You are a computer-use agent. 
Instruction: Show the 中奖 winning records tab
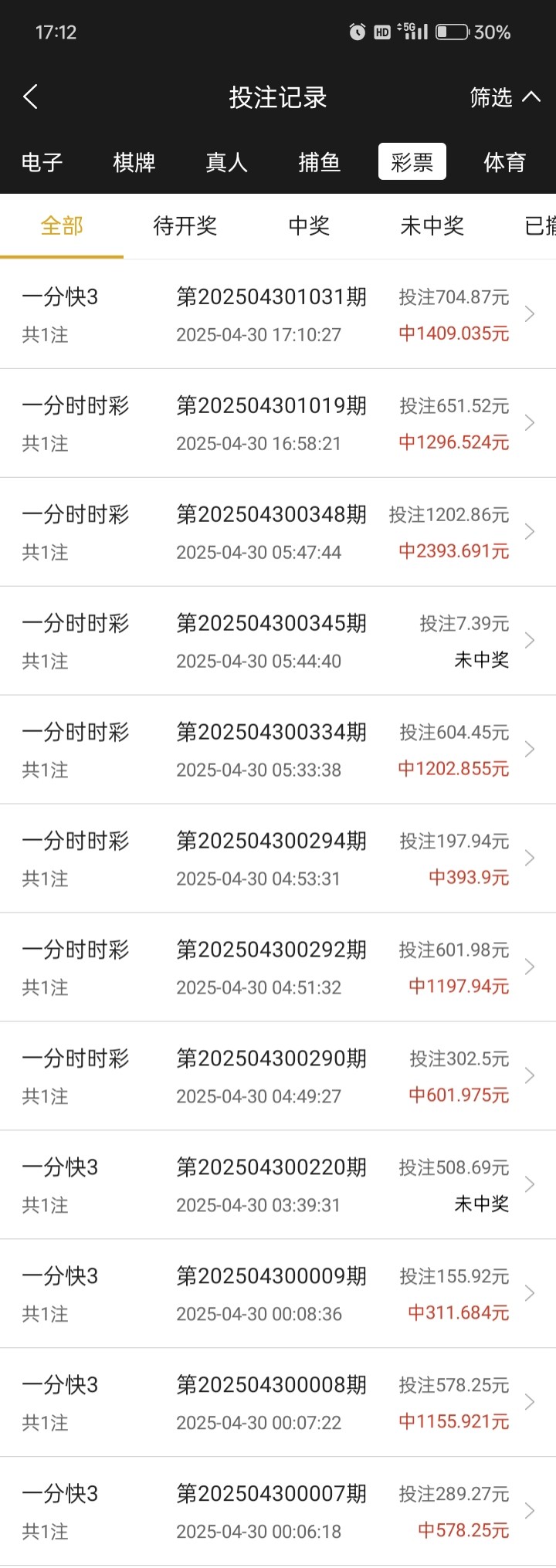[309, 225]
